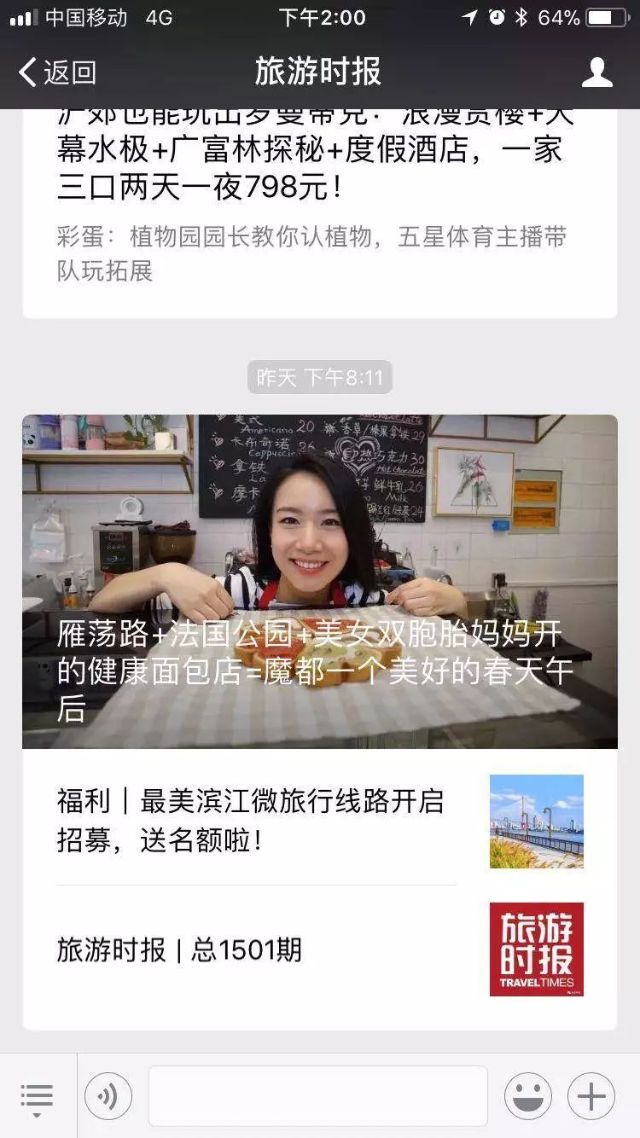Switch to voice message input
Image resolution: width=640 pixels, height=1138 pixels.
pyautogui.click(x=108, y=1097)
